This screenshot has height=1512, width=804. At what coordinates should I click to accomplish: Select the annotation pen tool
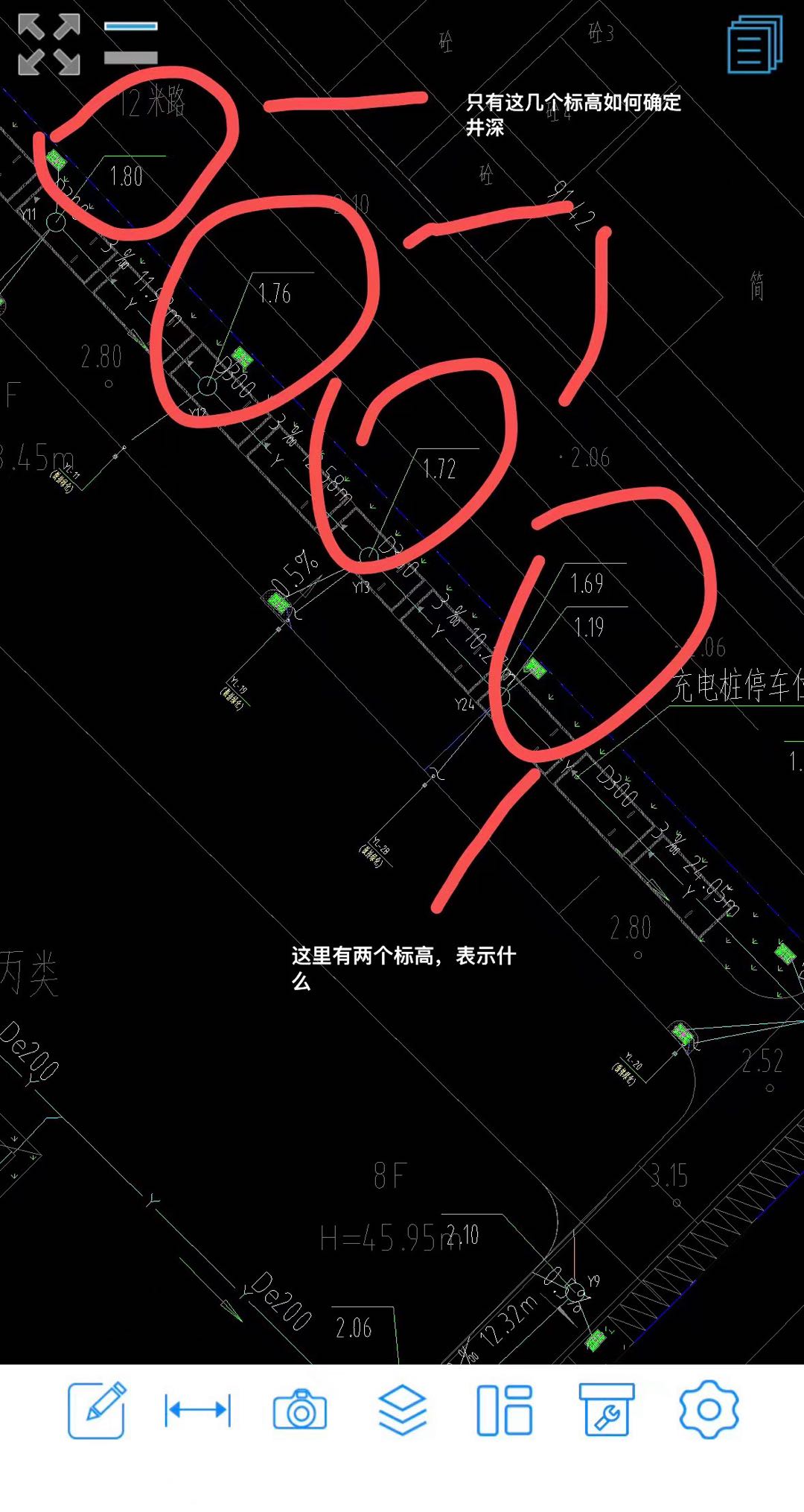pyautogui.click(x=97, y=1413)
